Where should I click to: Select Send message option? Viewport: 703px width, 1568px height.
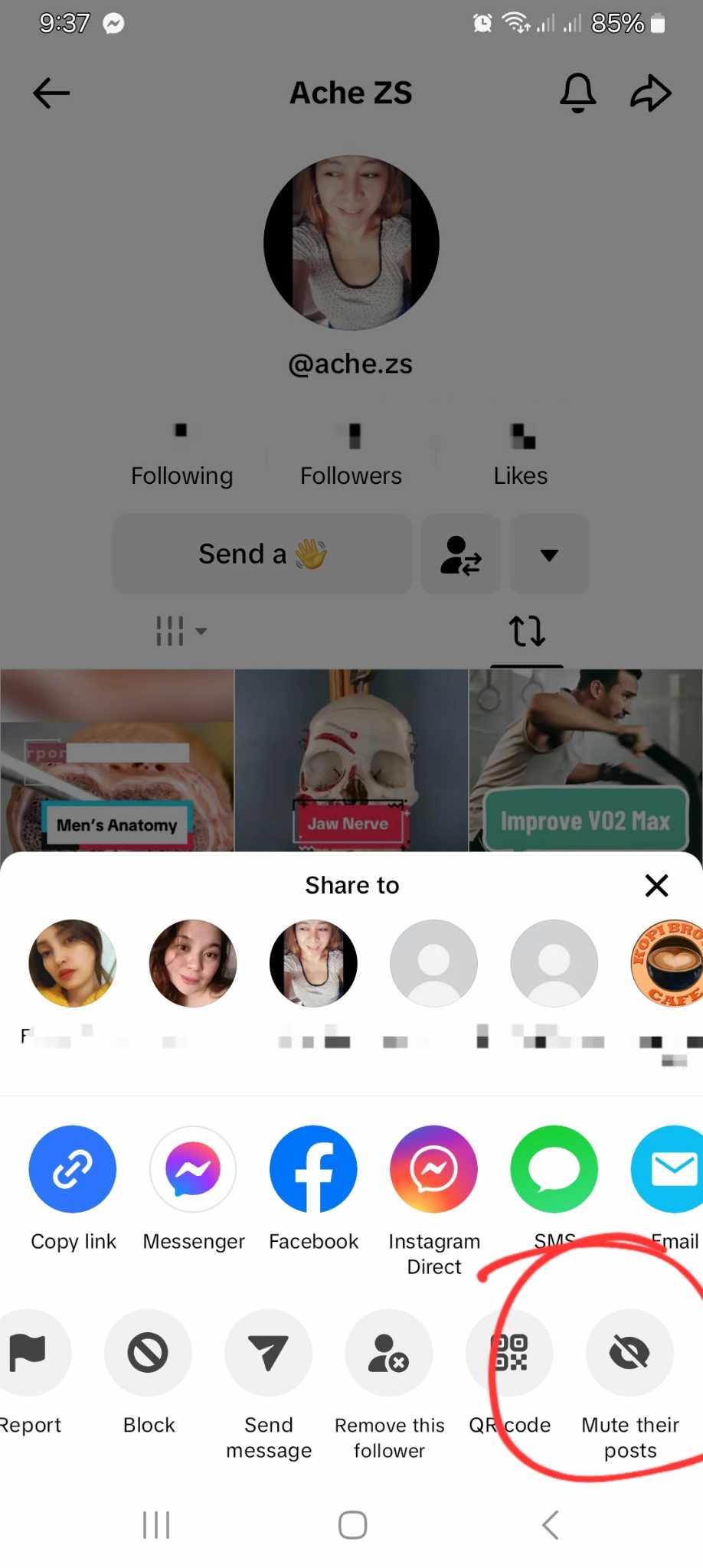click(269, 1353)
